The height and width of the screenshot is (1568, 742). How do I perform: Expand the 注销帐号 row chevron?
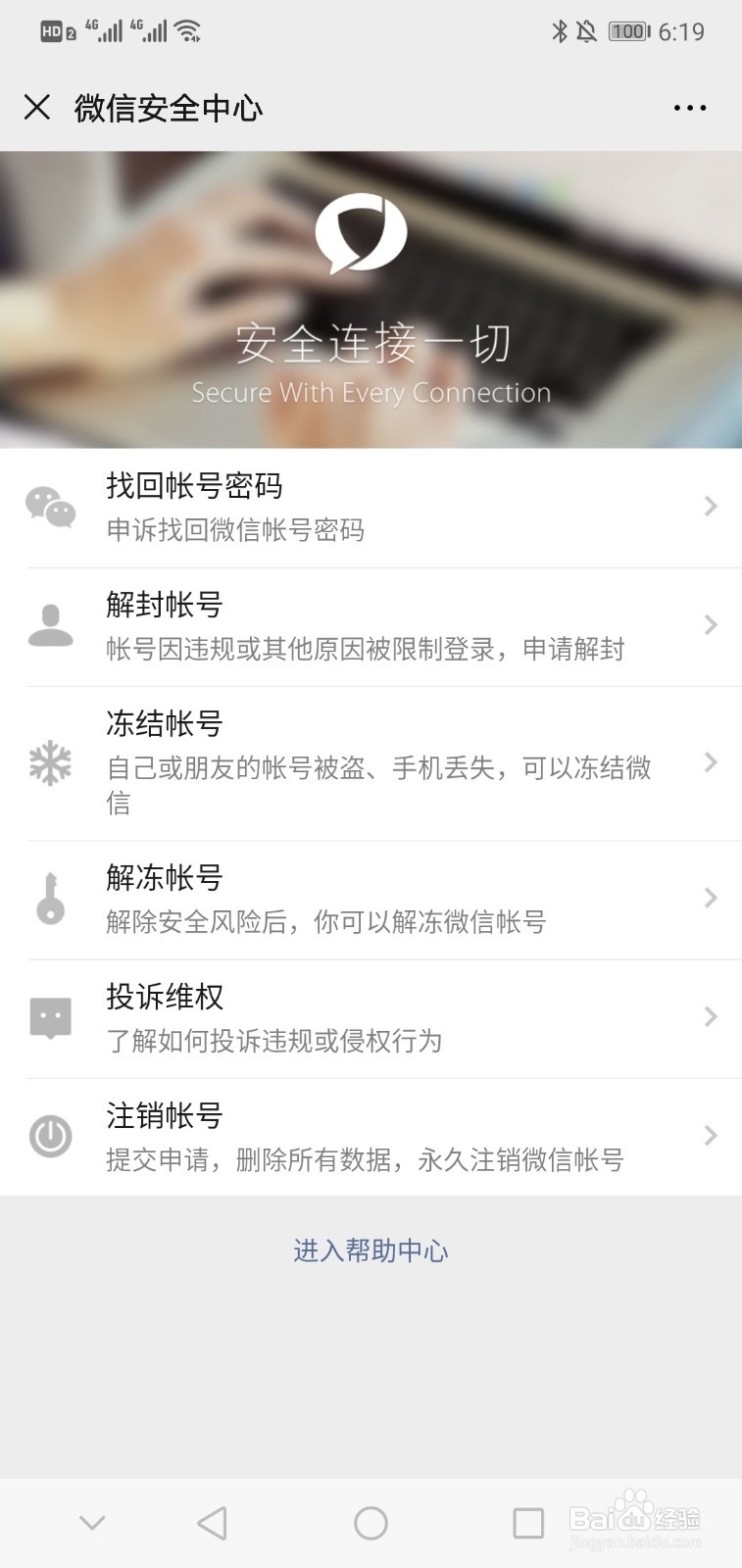[x=711, y=1136]
